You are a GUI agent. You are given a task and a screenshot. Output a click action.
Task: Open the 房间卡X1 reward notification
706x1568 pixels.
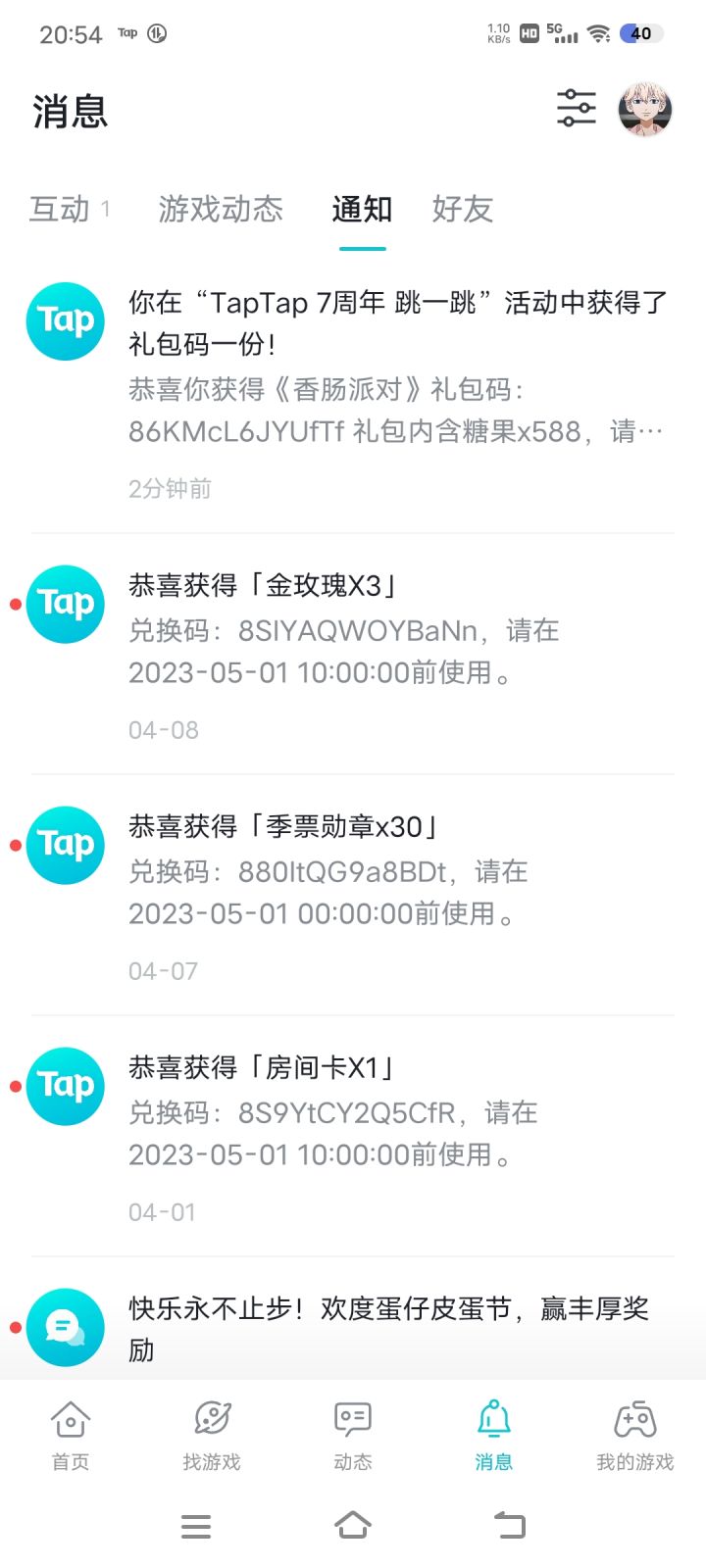tap(397, 1134)
